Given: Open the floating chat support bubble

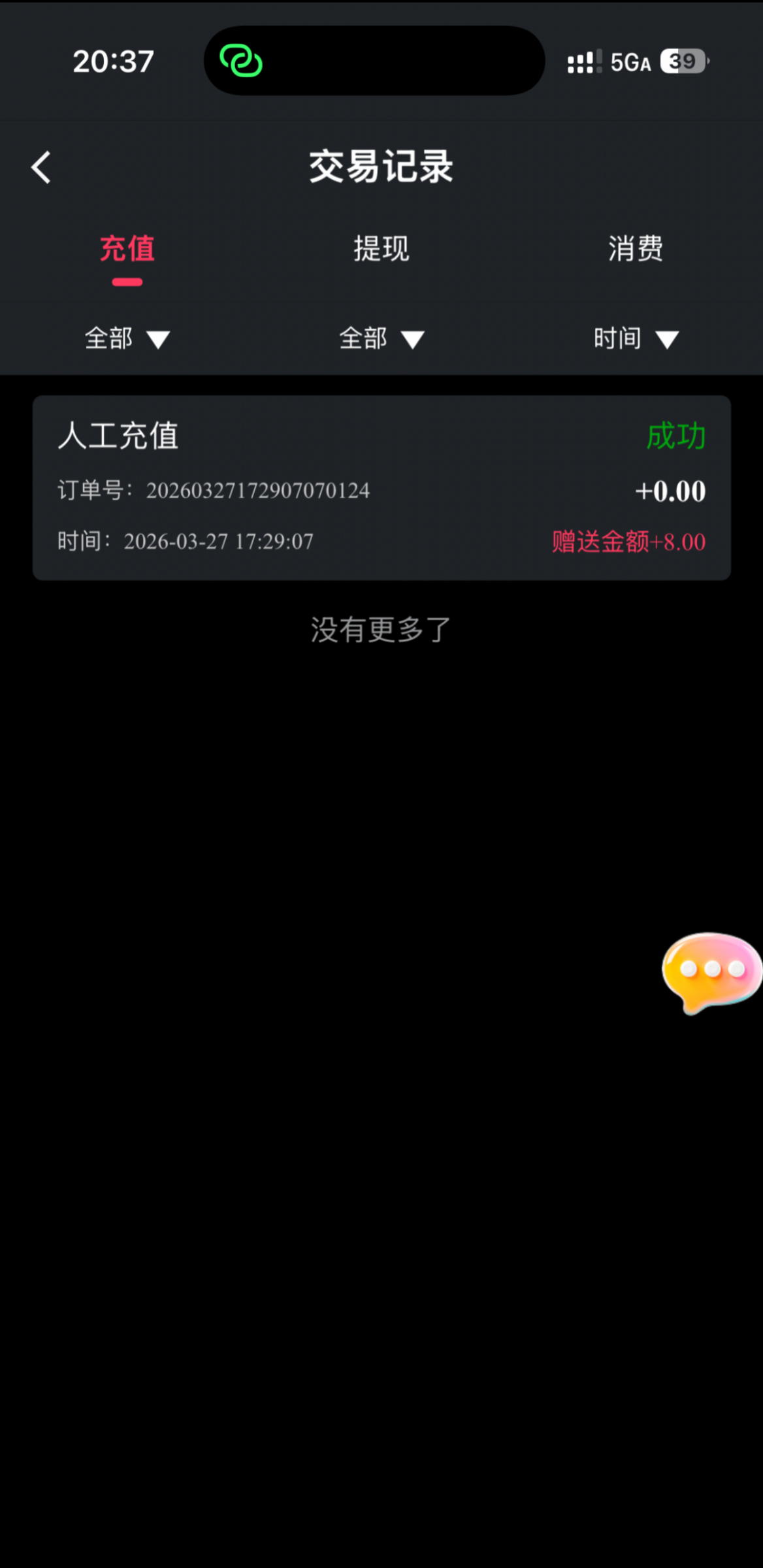Looking at the screenshot, I should 711,972.
